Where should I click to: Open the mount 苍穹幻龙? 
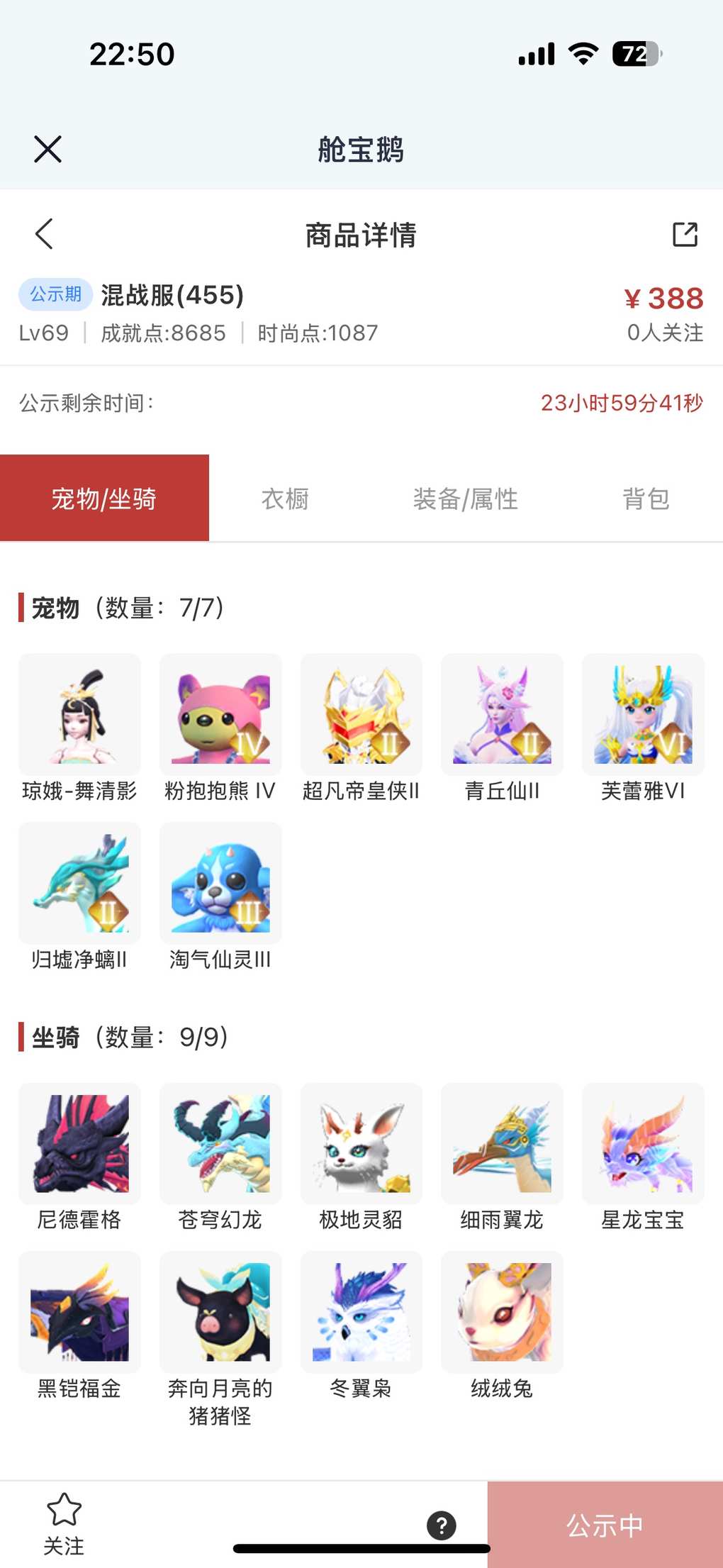click(220, 1157)
